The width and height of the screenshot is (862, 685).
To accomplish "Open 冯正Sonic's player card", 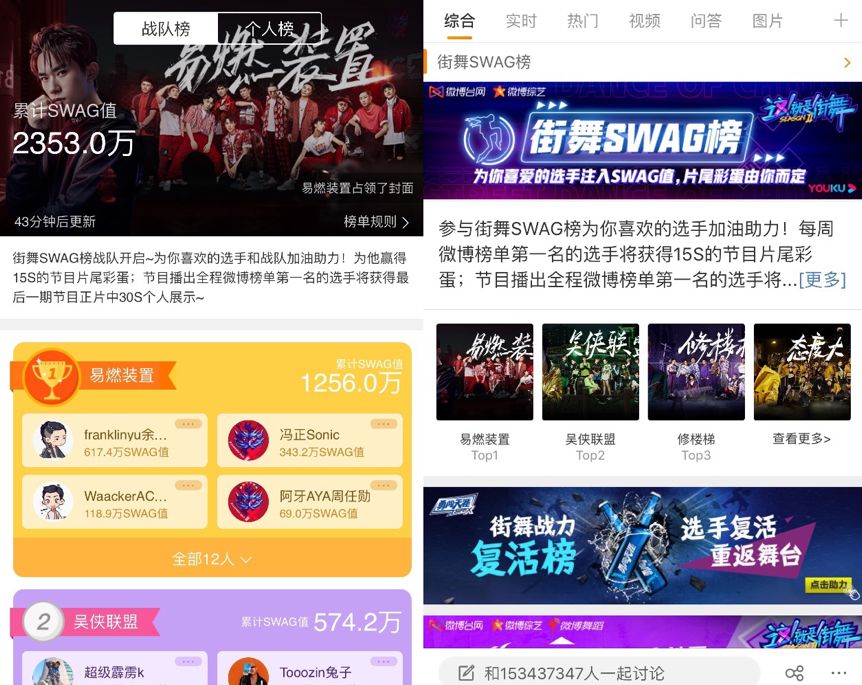I will pyautogui.click(x=310, y=442).
